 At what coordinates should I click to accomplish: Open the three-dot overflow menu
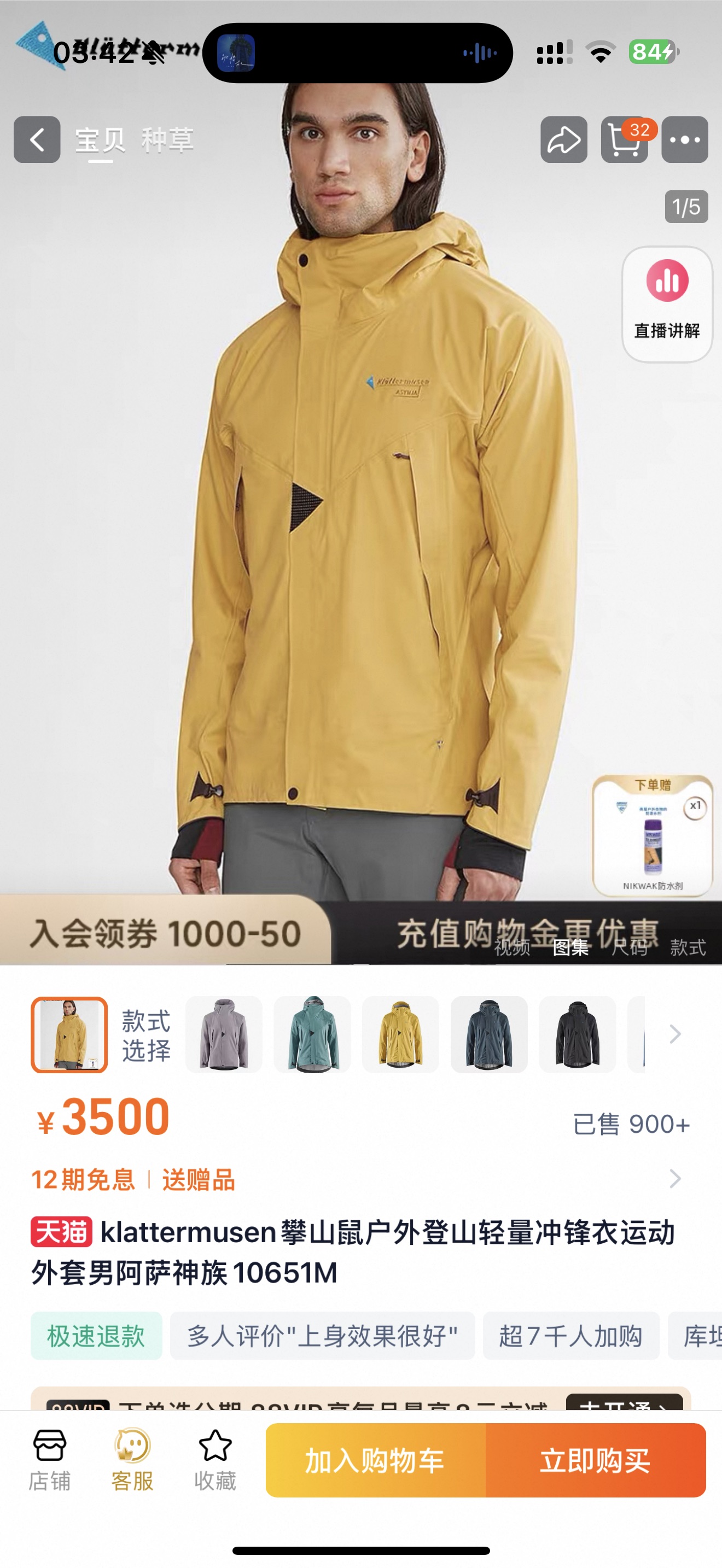click(x=684, y=140)
